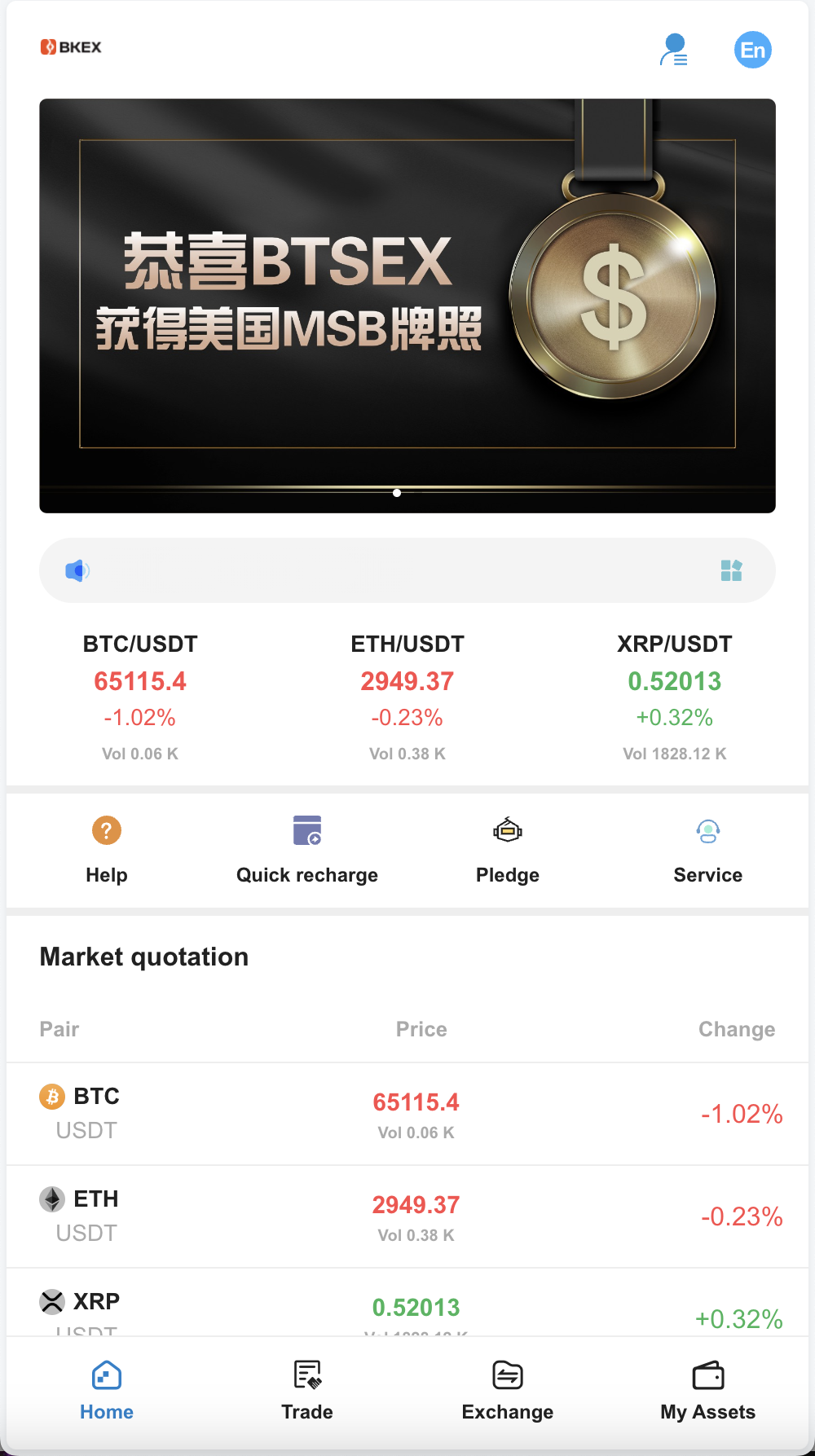Go to My Assets tab
This screenshot has width=815, height=1456.
point(707,1390)
